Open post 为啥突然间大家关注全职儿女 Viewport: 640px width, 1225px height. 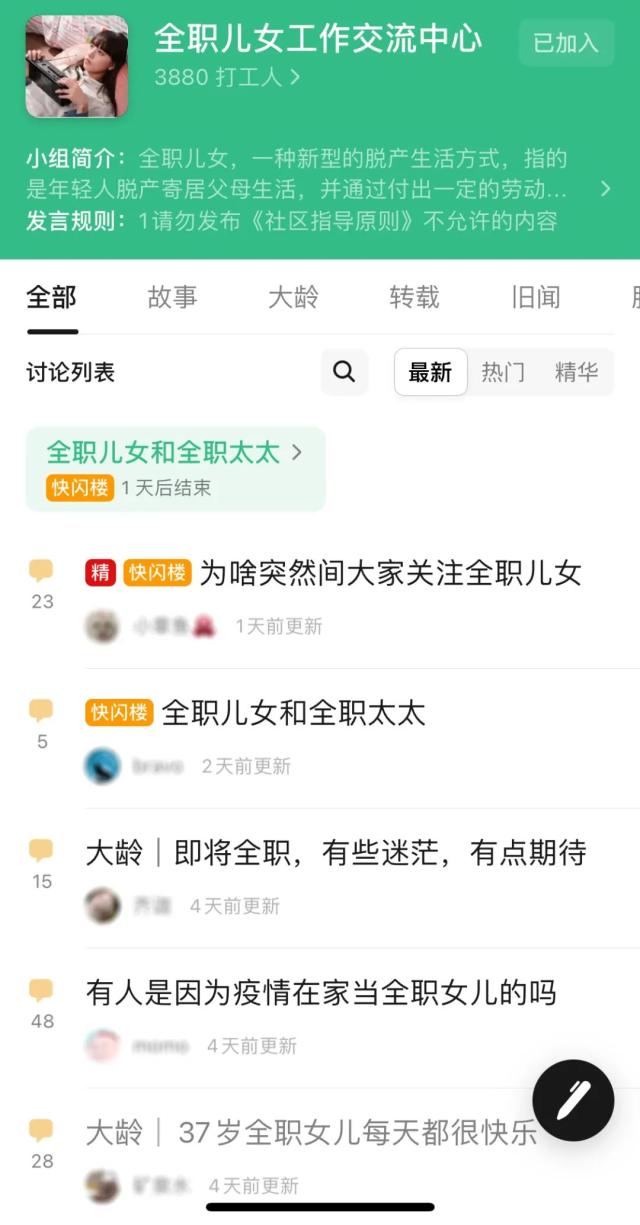coord(390,573)
